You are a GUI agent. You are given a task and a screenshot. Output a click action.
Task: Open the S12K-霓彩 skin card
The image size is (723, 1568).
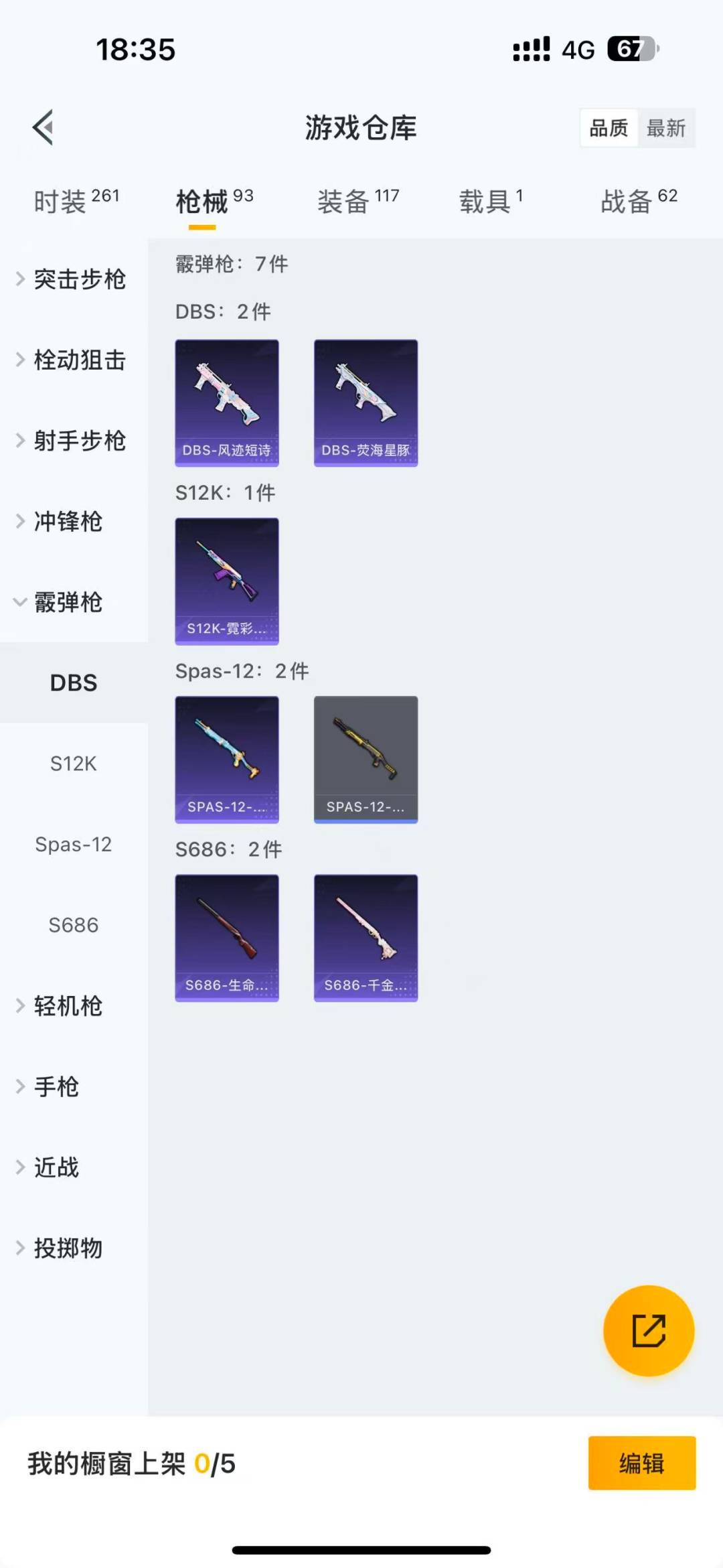tap(227, 581)
